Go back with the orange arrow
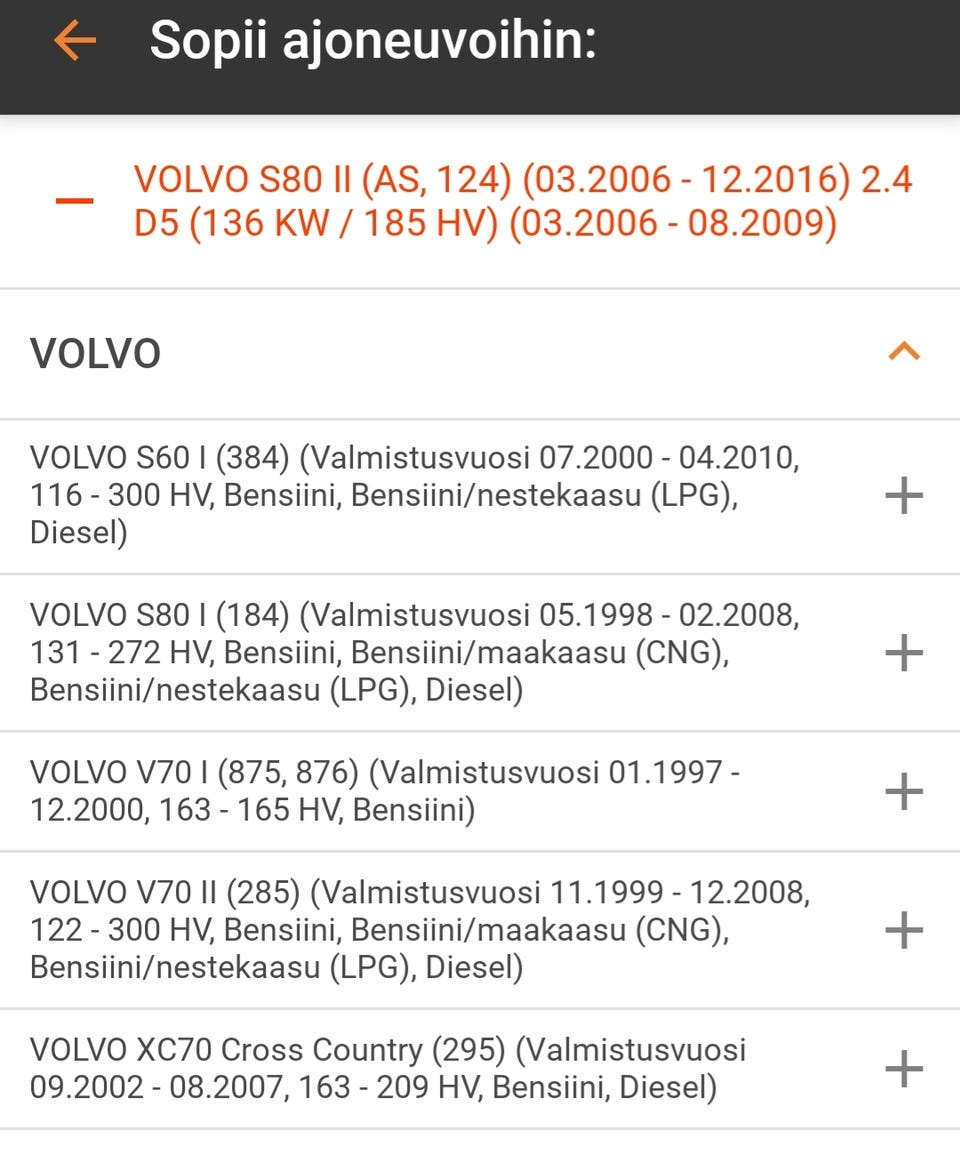 [75, 41]
